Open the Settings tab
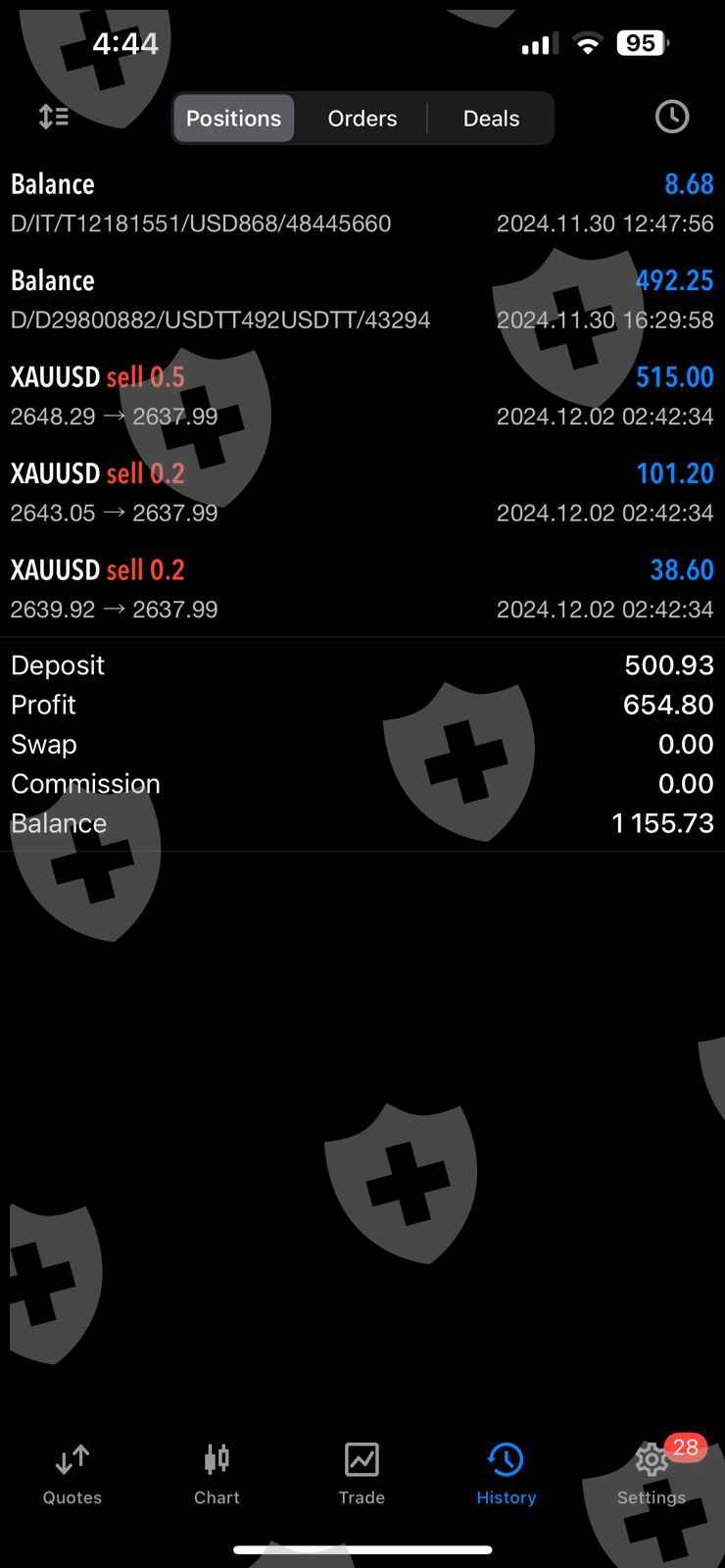725x1568 pixels. point(652,1474)
